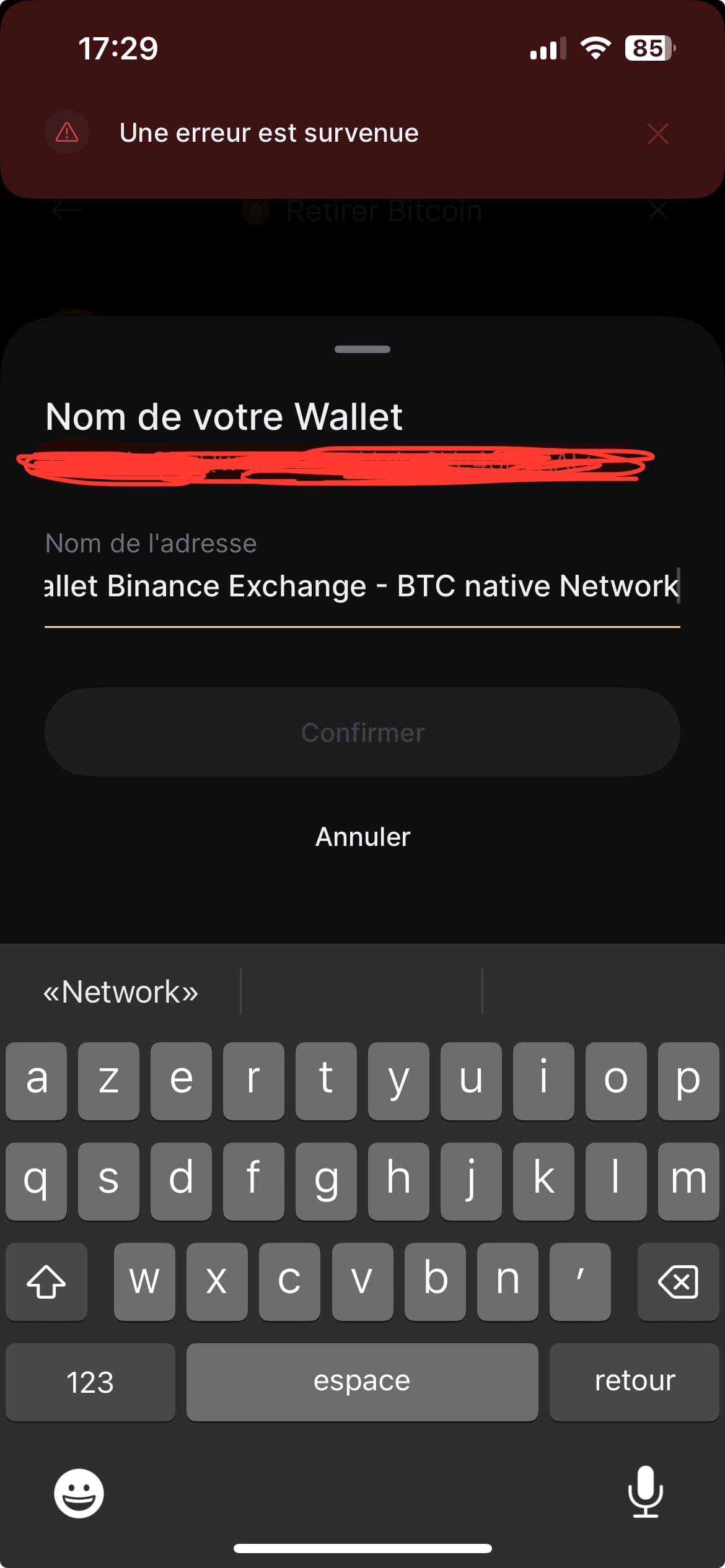The image size is (725, 1568).
Task: Focus the Nom de l'adresse text field
Action: (362, 586)
